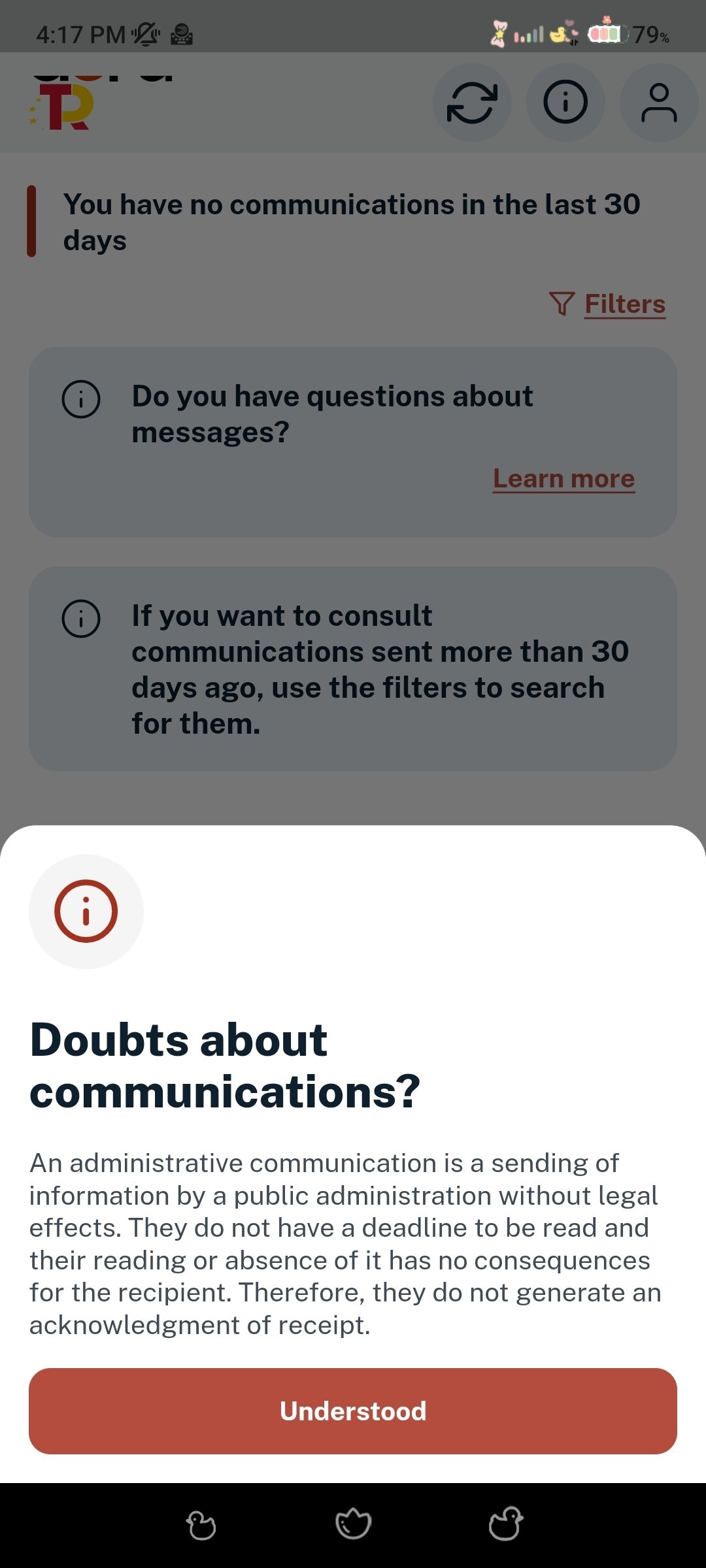This screenshot has width=706, height=1568.
Task: Go to the home screen via navigation bar
Action: pyautogui.click(x=353, y=1524)
